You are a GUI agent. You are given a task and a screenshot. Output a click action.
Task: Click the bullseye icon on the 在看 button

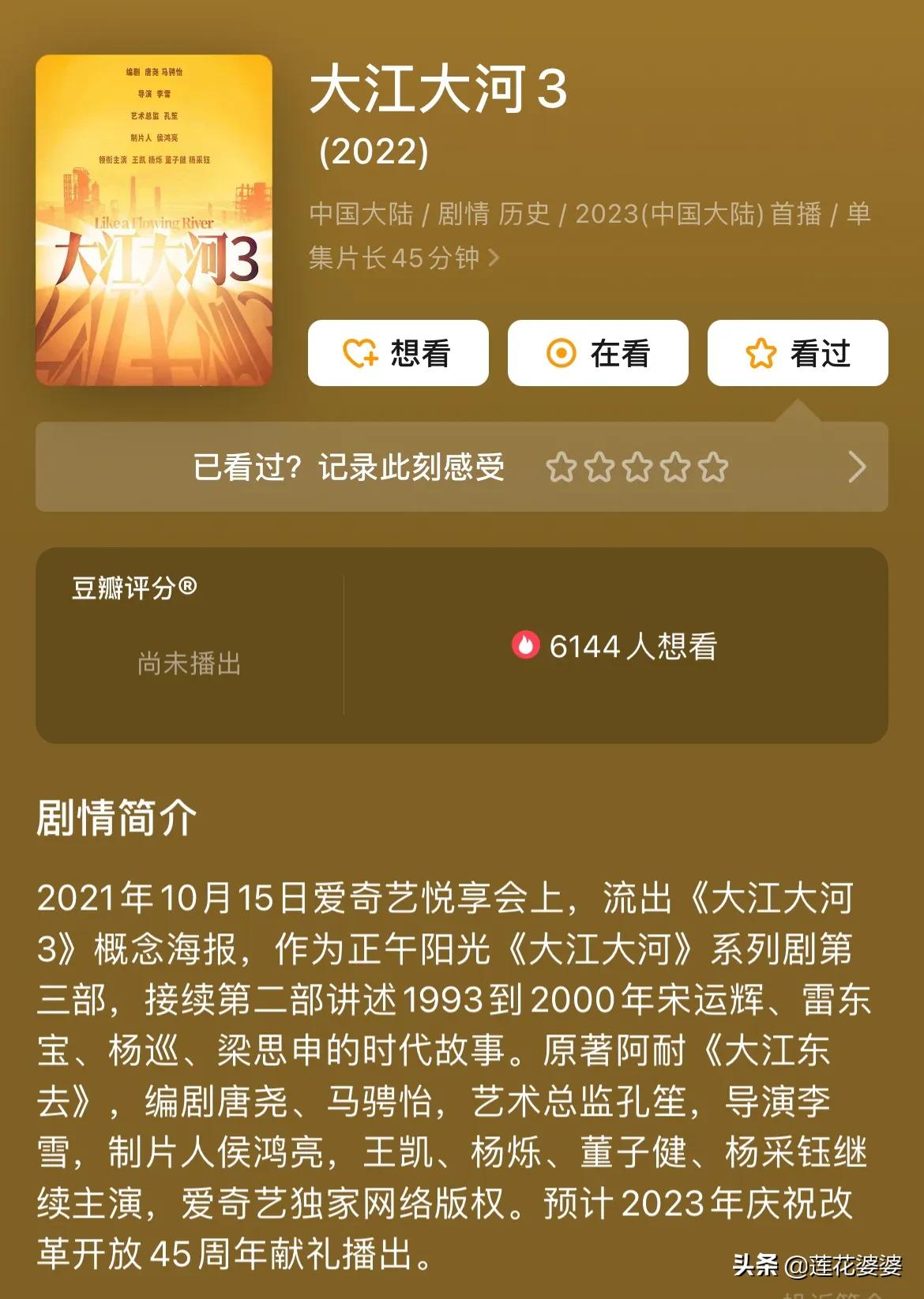click(562, 354)
